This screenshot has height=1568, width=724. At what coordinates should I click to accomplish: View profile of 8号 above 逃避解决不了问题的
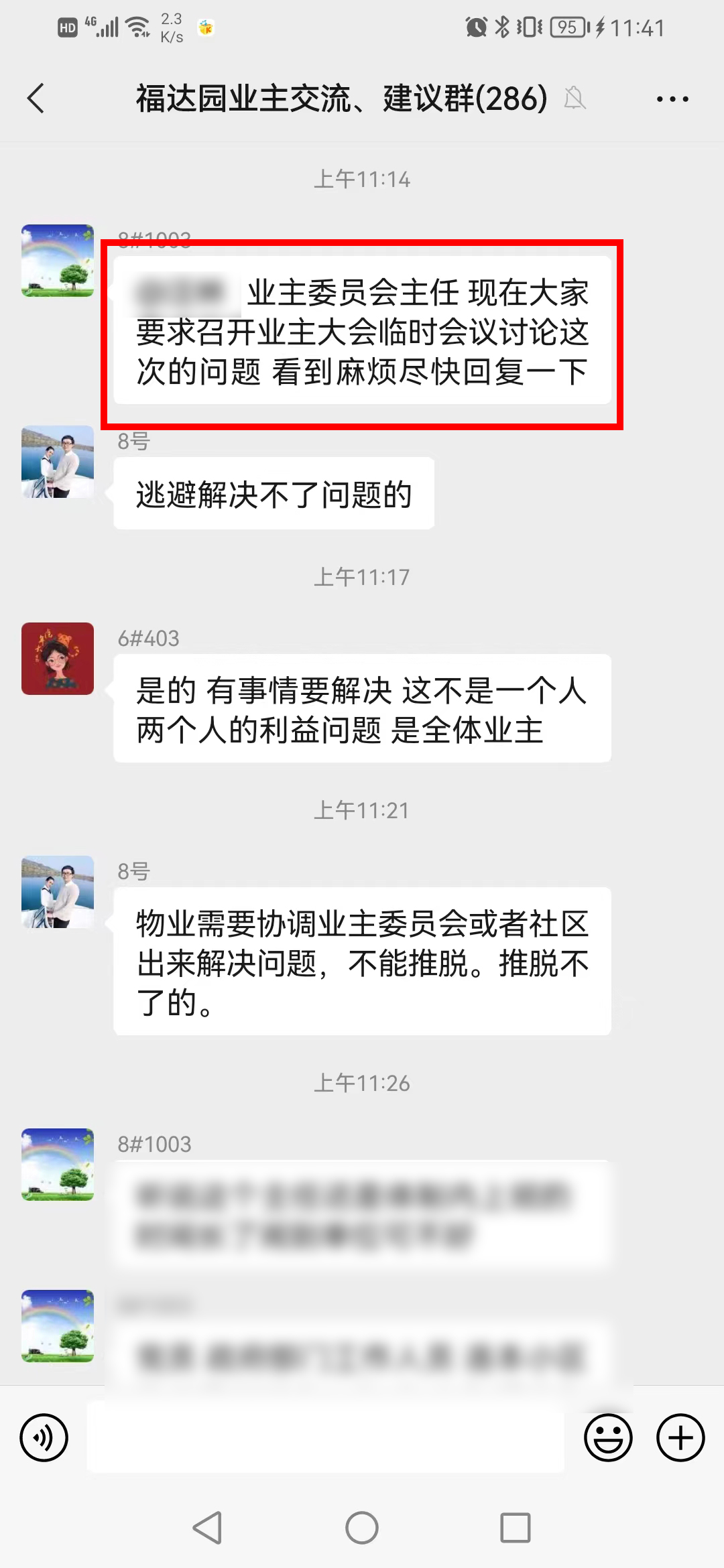58,462
